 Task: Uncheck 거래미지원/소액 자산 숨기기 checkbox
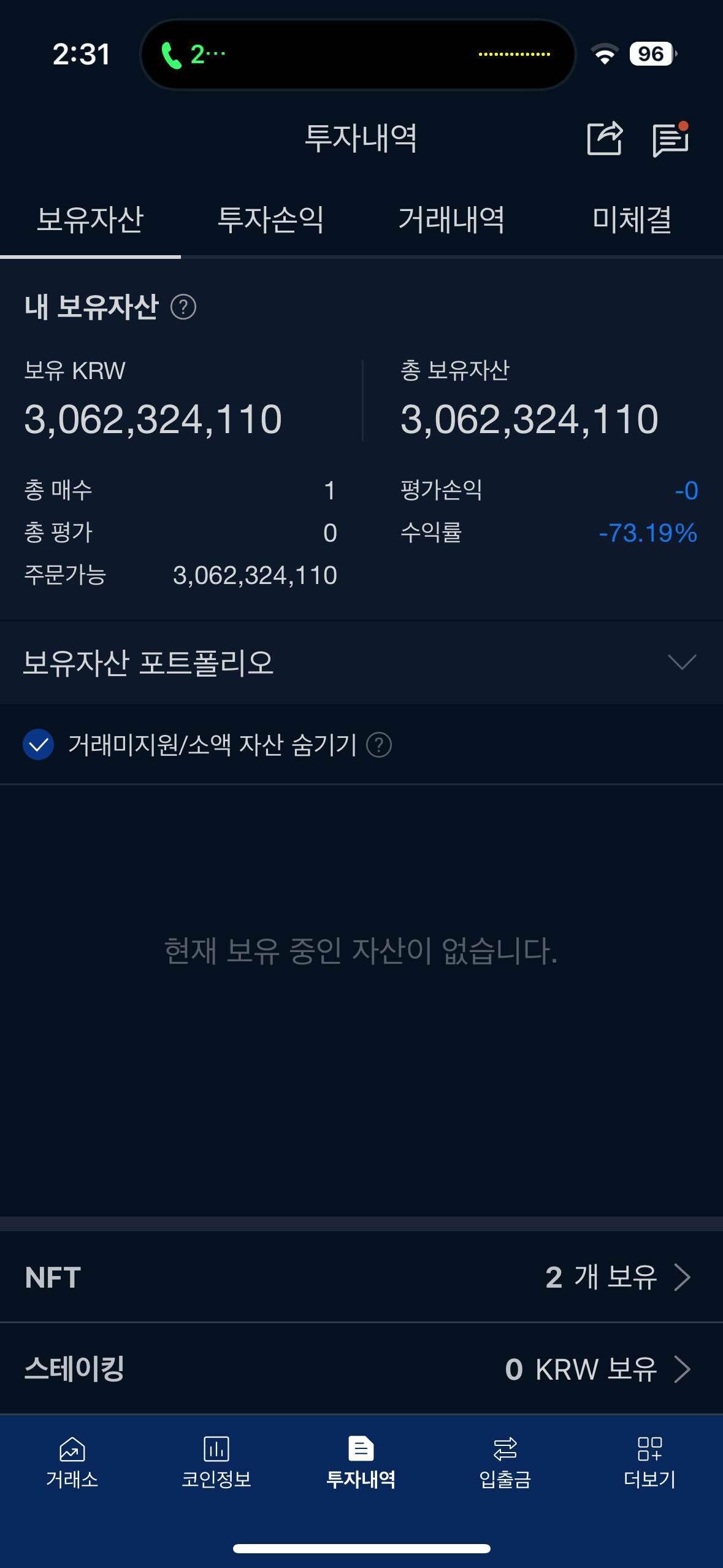click(x=38, y=745)
